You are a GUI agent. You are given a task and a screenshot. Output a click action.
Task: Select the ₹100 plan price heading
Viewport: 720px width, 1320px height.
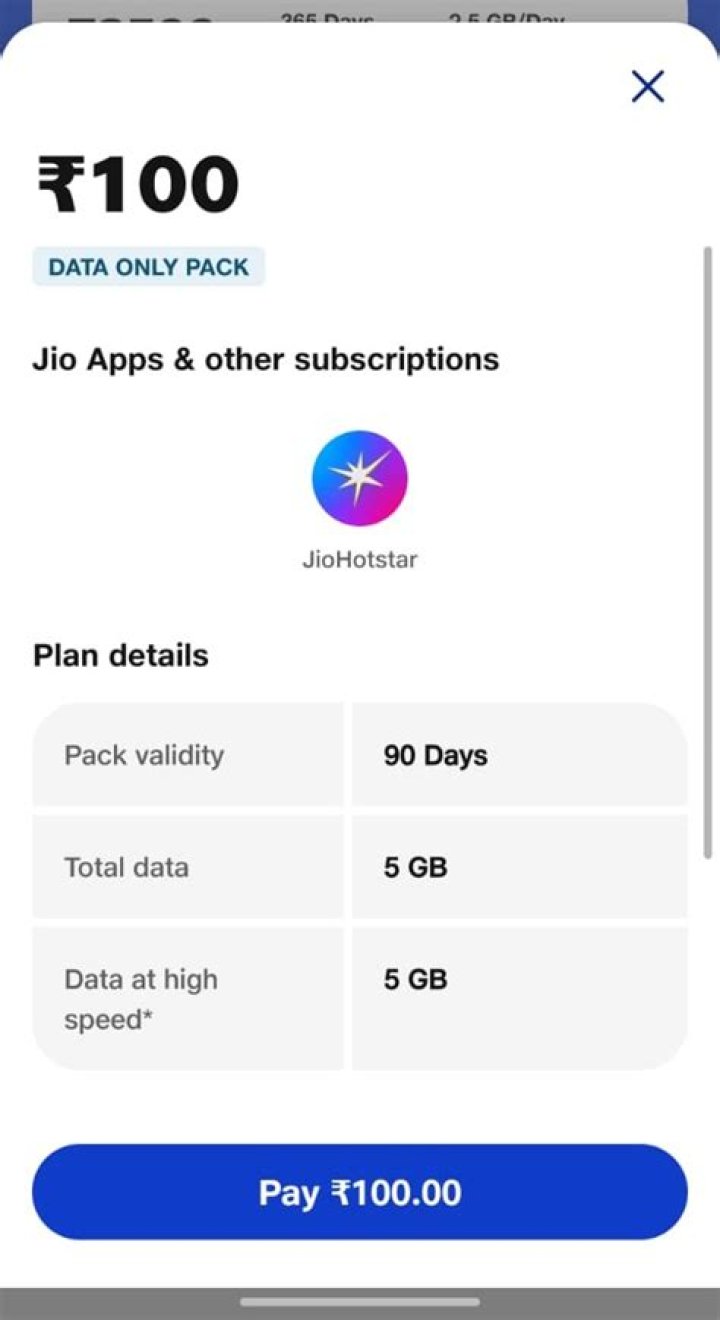(x=137, y=182)
